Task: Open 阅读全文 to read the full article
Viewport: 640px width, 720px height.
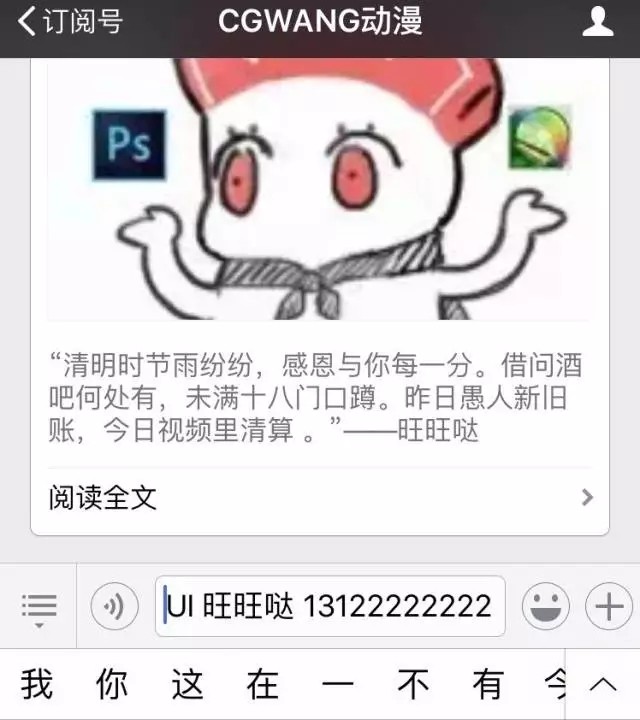Action: tap(320, 497)
